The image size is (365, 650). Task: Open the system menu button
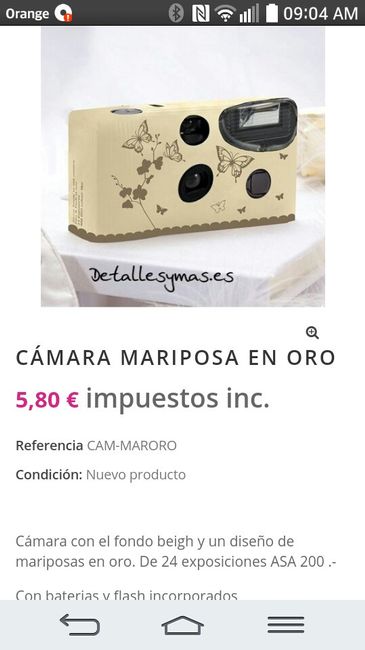286,625
